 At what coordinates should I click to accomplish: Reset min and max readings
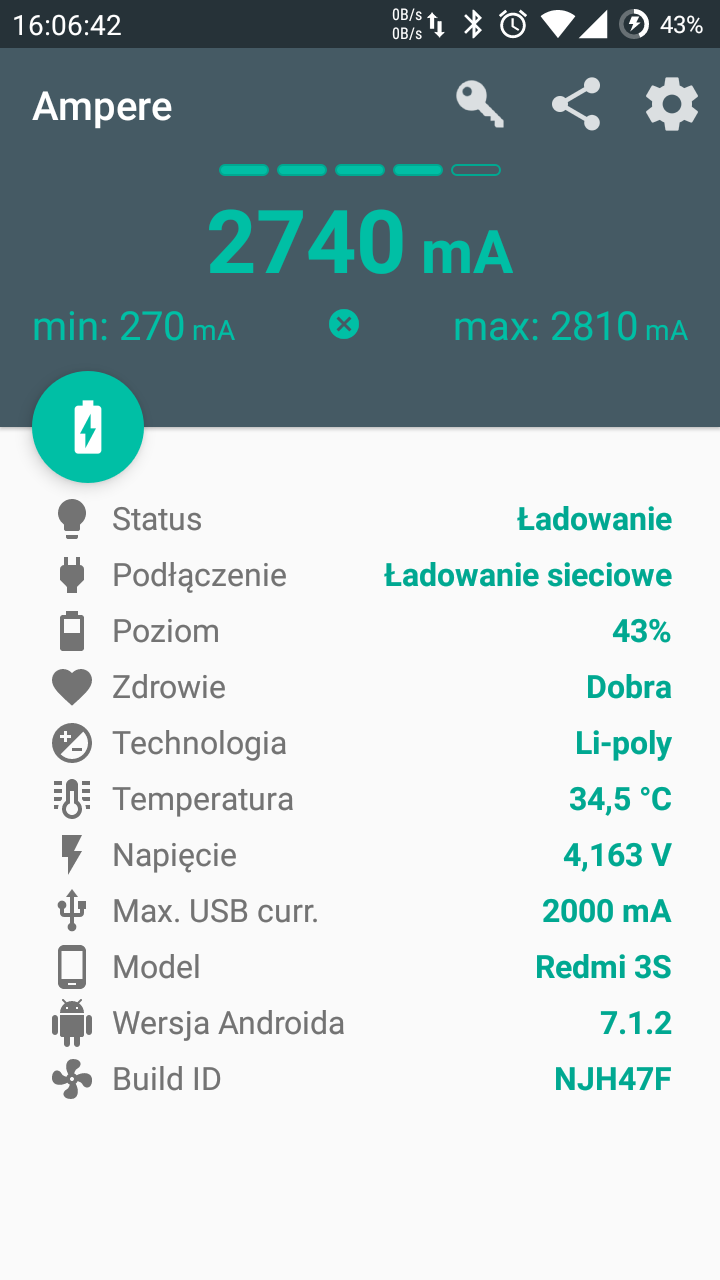coord(343,323)
